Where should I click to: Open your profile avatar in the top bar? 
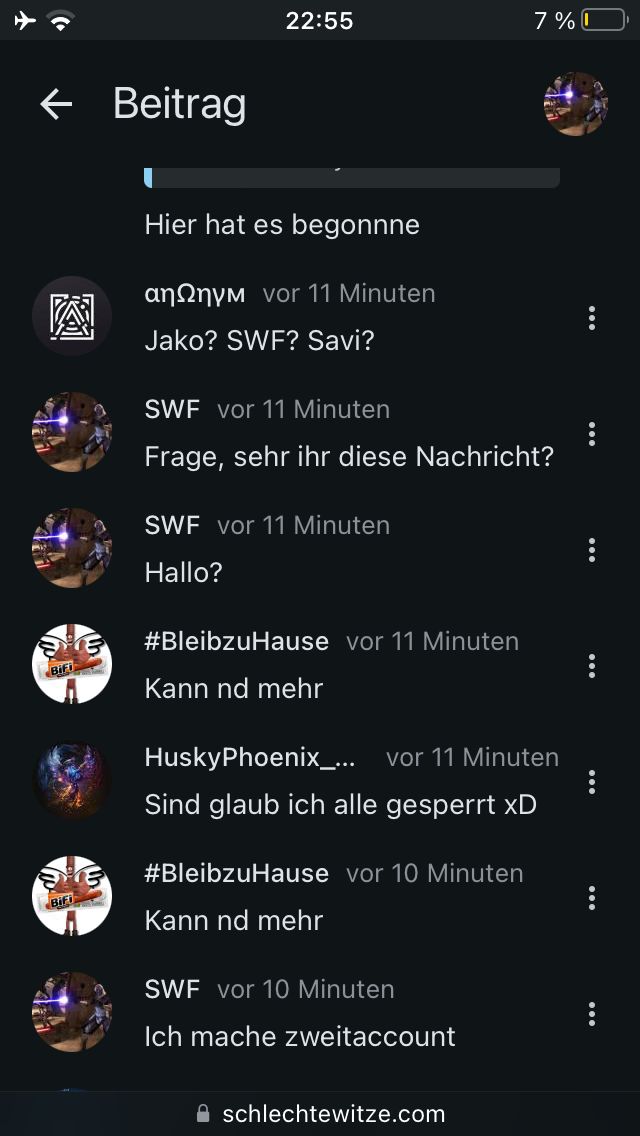tap(576, 104)
